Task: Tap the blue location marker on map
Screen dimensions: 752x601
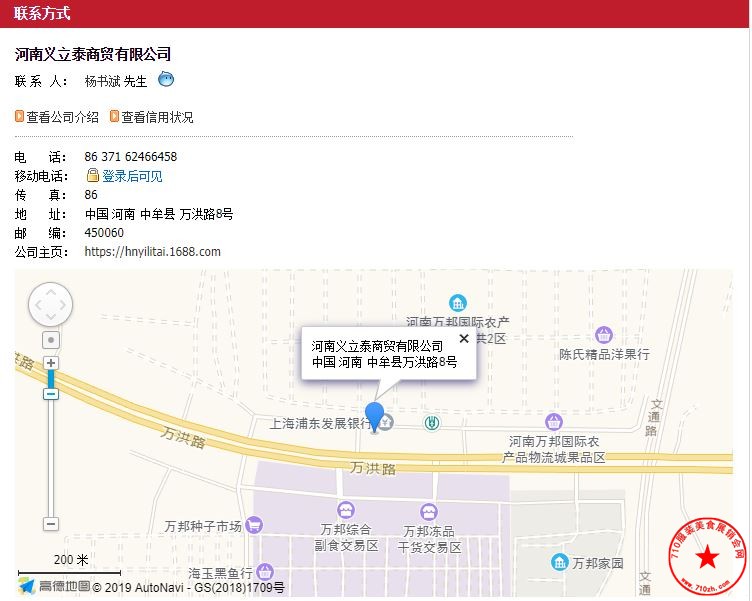Action: (374, 415)
